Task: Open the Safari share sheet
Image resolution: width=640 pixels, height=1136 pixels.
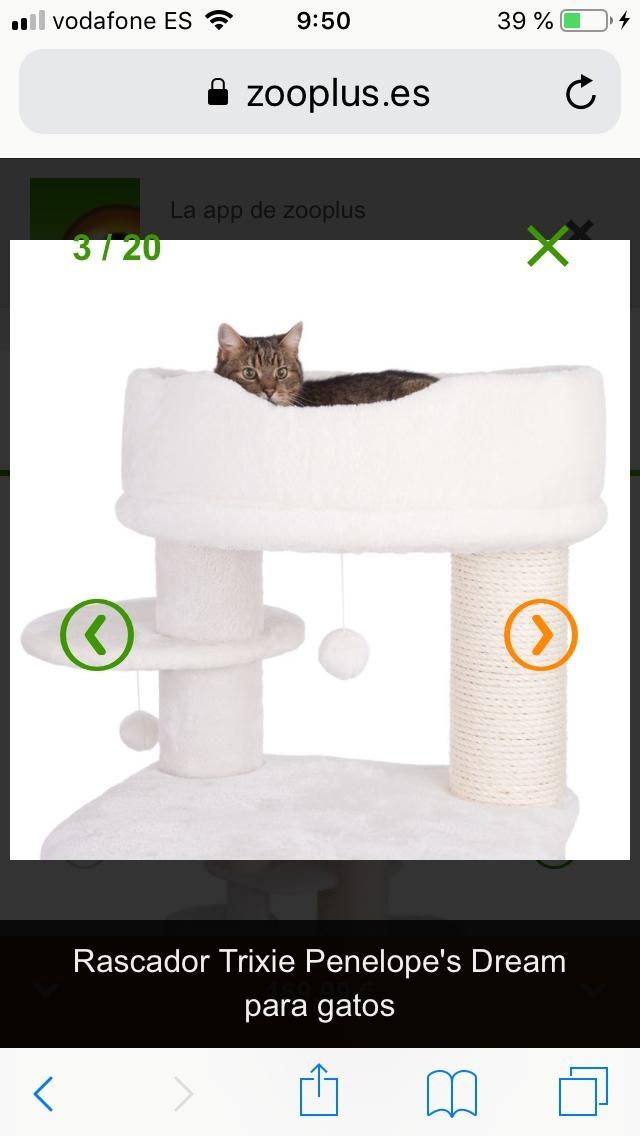Action: [x=319, y=1091]
